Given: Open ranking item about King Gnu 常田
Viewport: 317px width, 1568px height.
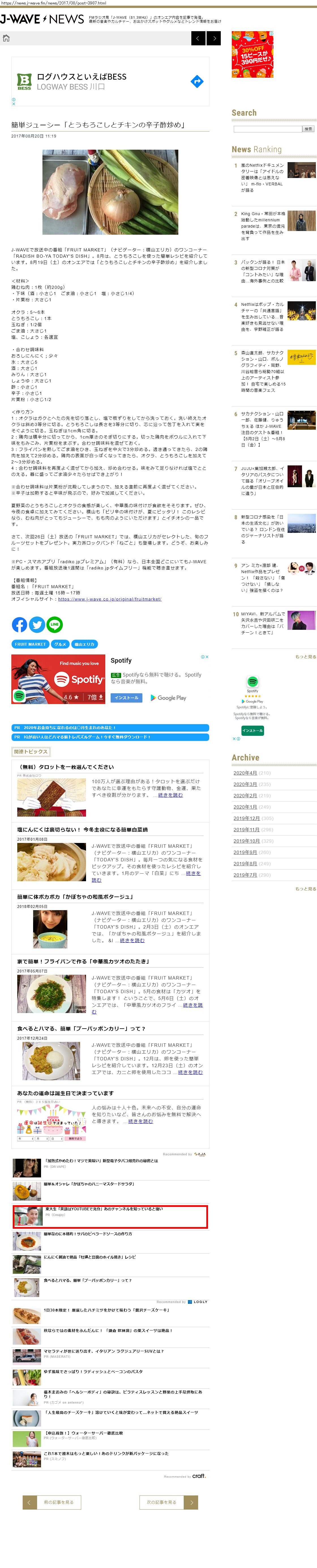Looking at the screenshot, I should pos(275,226).
